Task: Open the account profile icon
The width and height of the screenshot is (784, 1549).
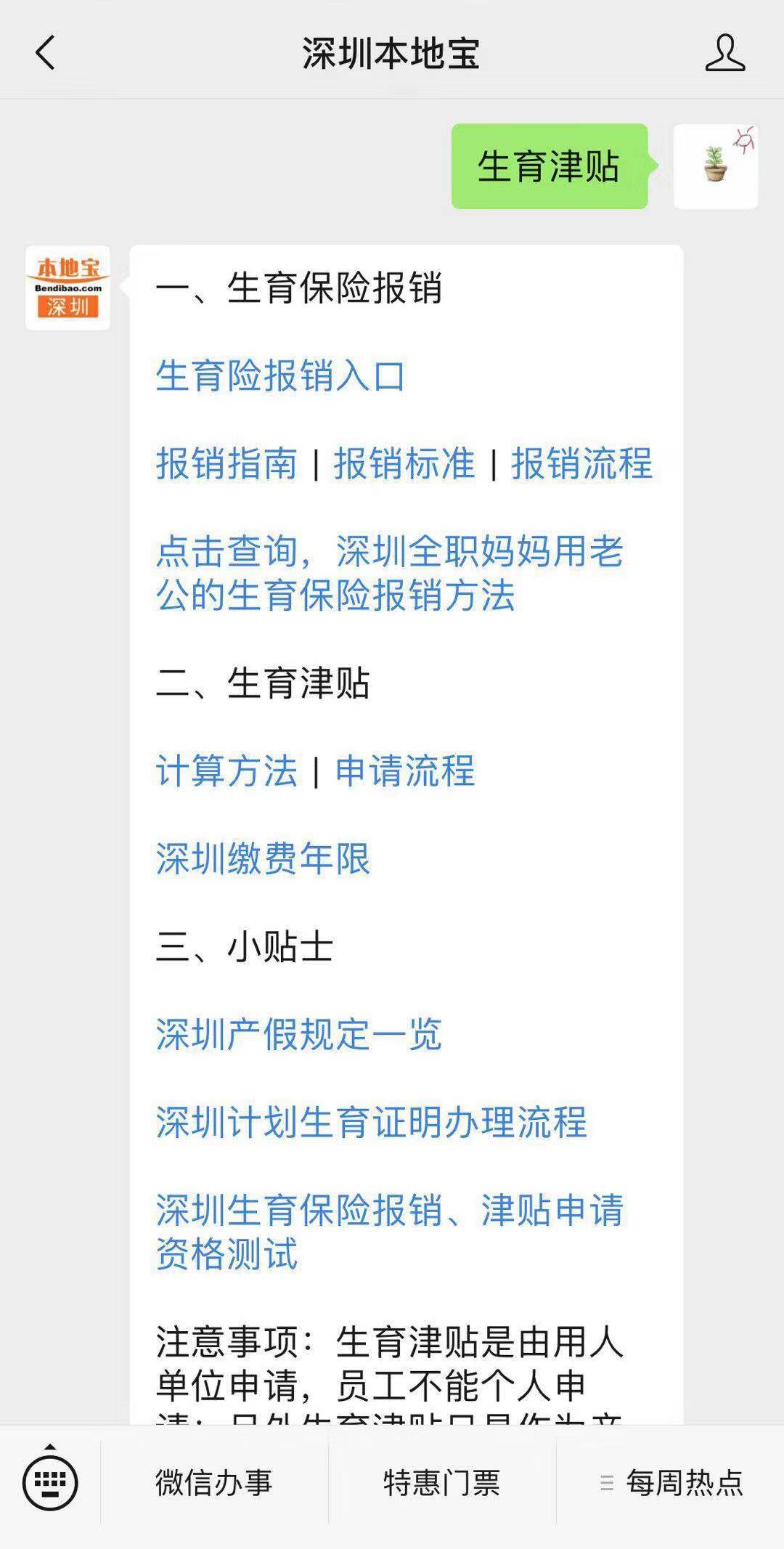Action: point(724,53)
